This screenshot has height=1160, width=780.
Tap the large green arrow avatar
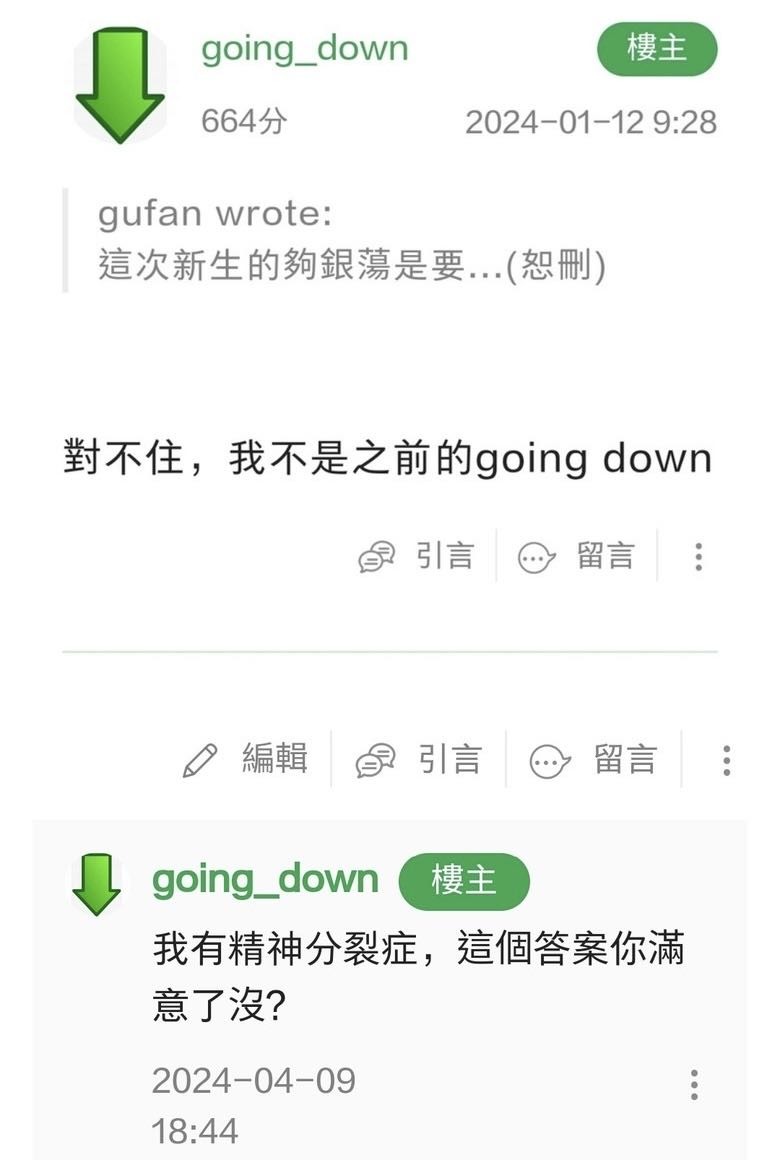coord(120,86)
